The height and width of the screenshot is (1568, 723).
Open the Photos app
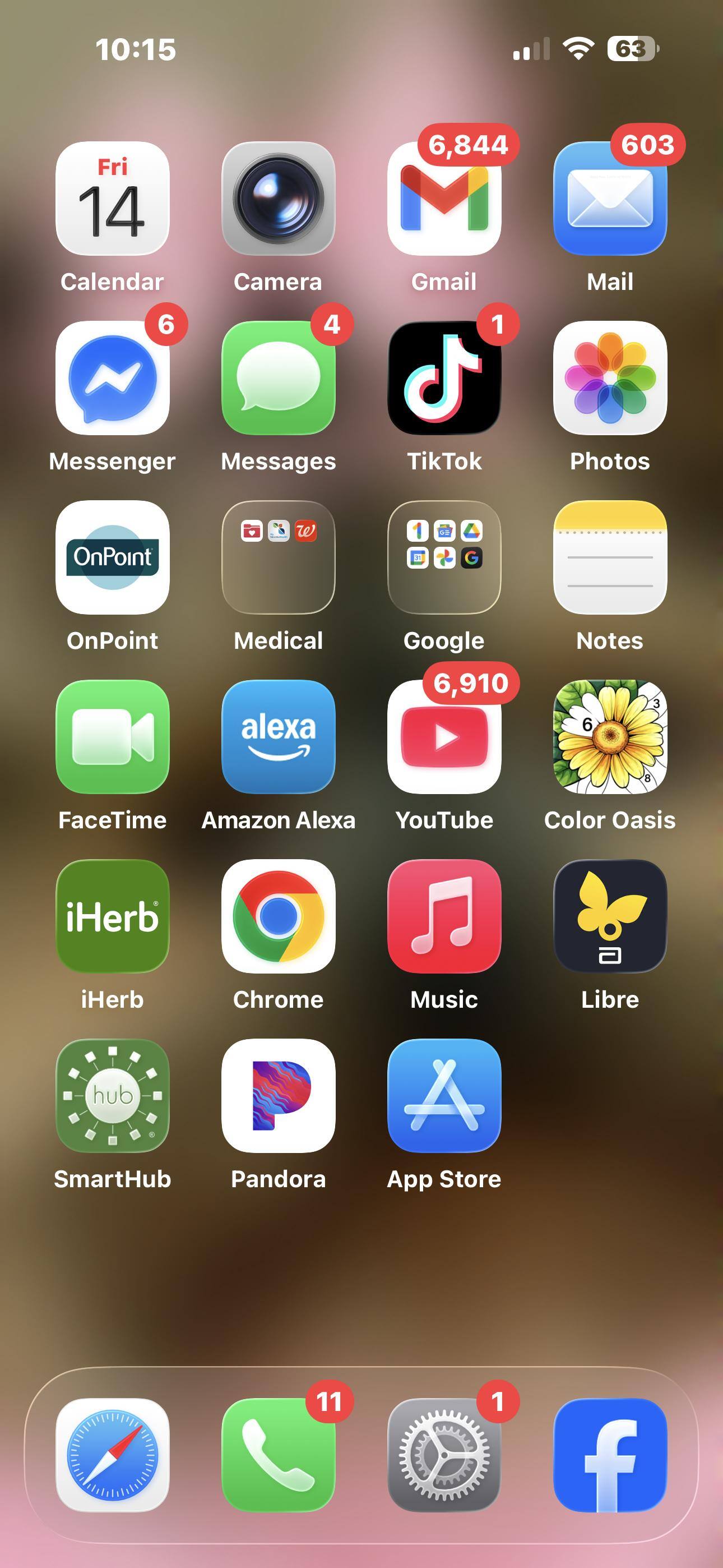click(610, 377)
